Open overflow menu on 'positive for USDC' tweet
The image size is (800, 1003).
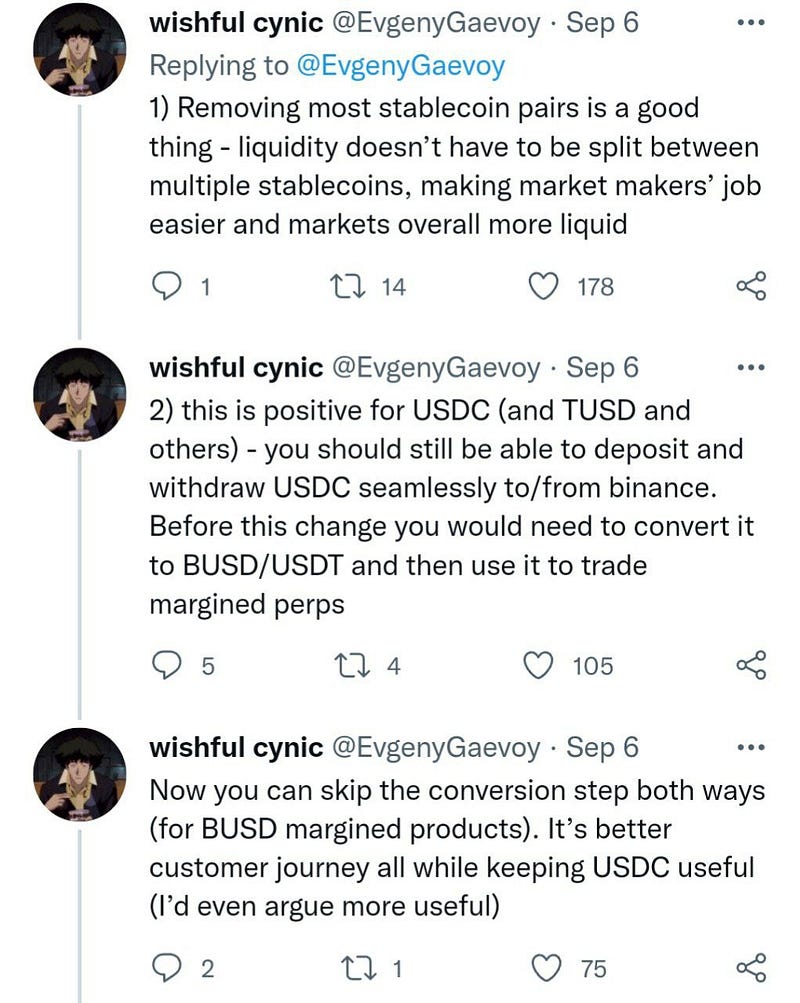click(749, 368)
